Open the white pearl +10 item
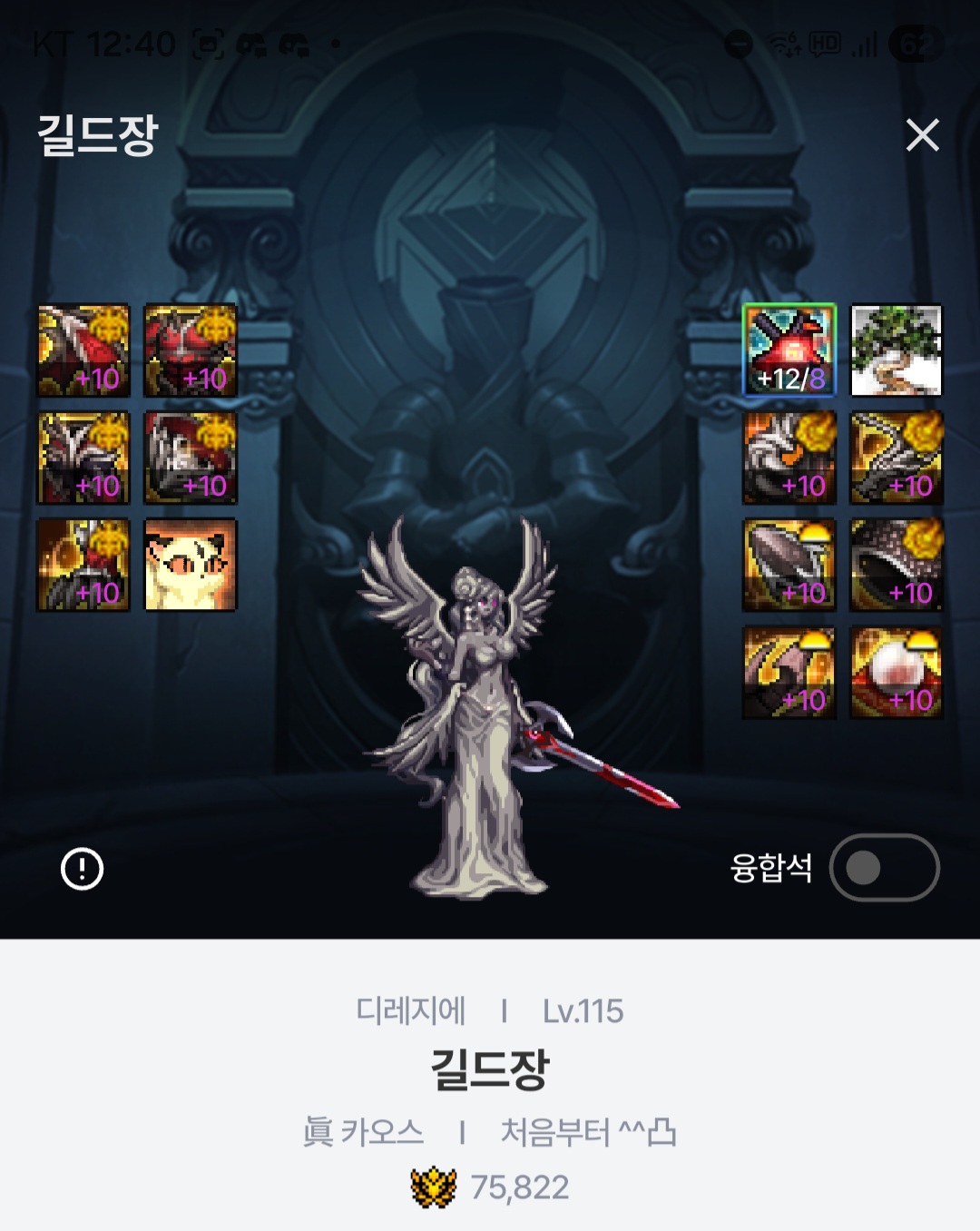 896,673
